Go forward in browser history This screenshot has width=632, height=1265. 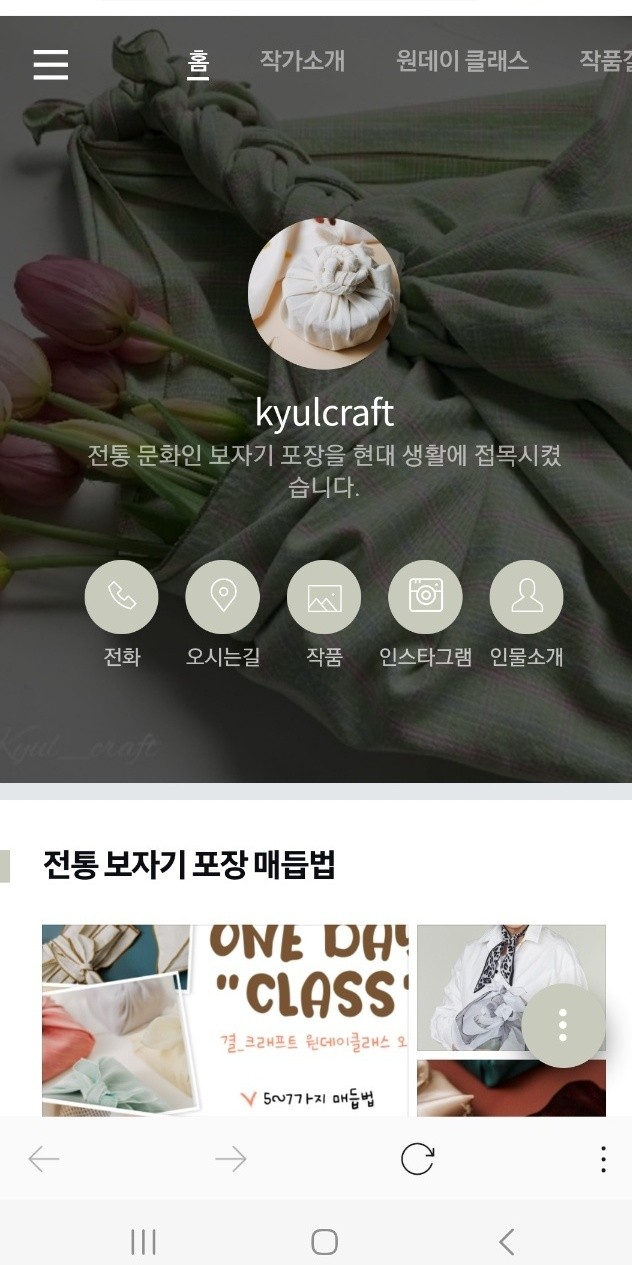(x=230, y=1159)
